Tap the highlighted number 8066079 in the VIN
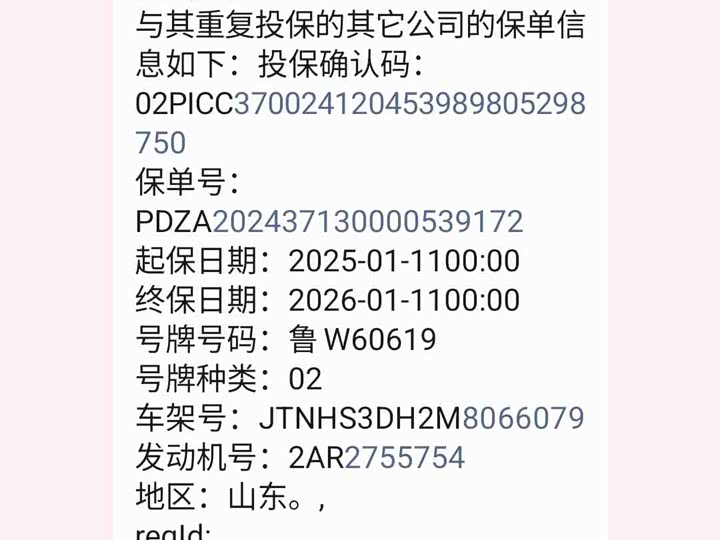 pyautogui.click(x=523, y=418)
